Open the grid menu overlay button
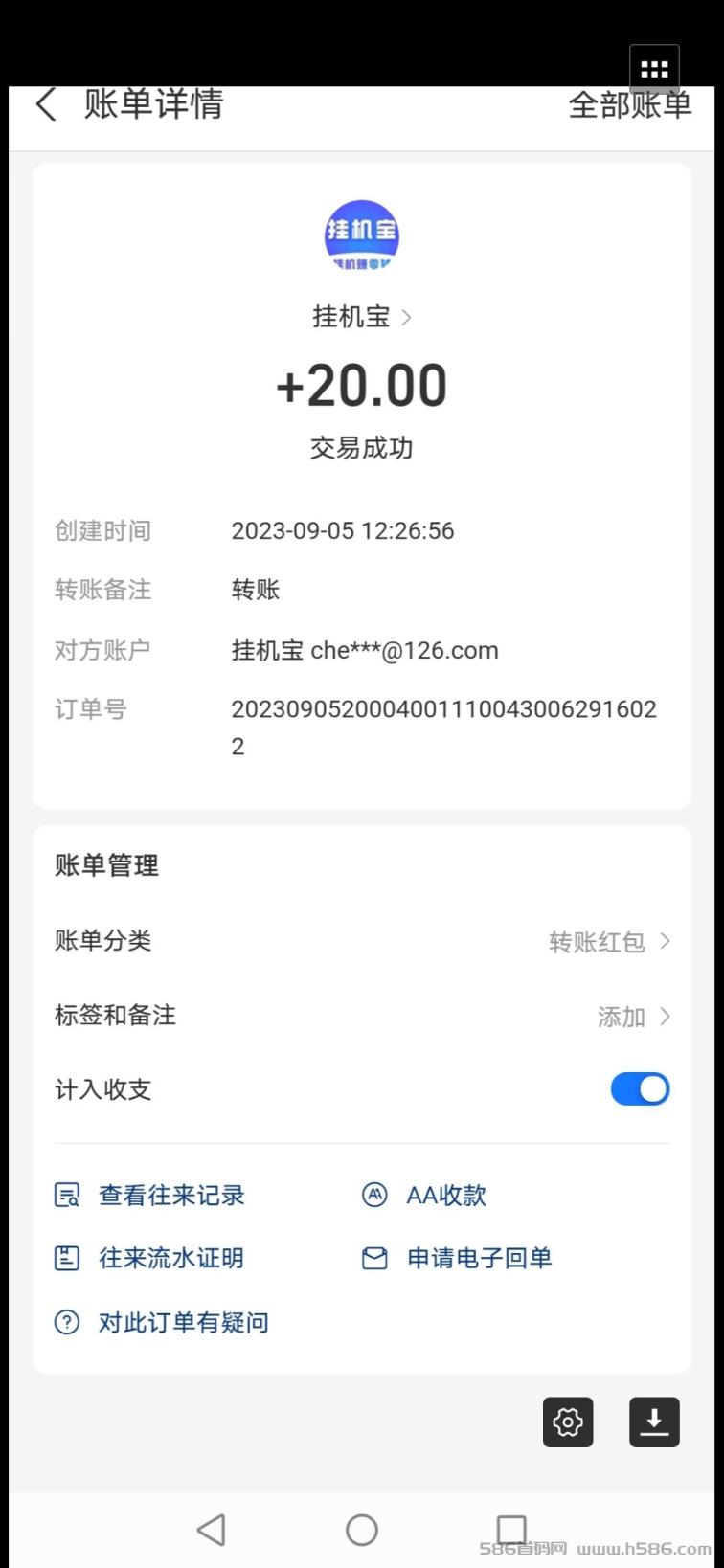 click(654, 69)
